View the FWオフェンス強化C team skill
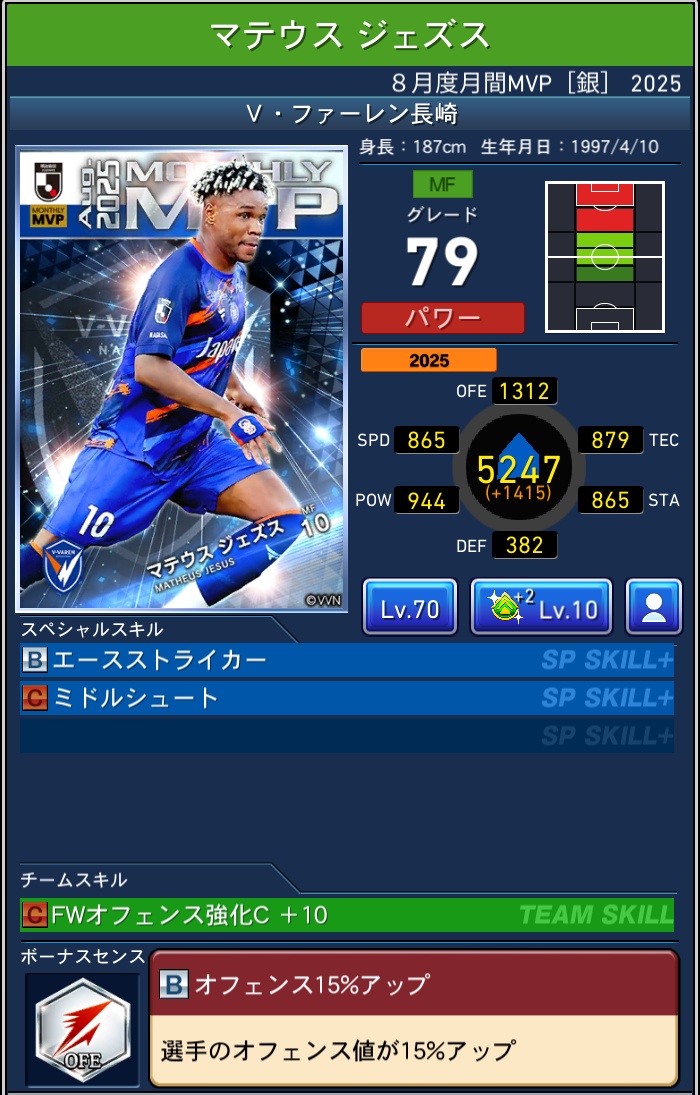700x1095 pixels. click(x=346, y=914)
